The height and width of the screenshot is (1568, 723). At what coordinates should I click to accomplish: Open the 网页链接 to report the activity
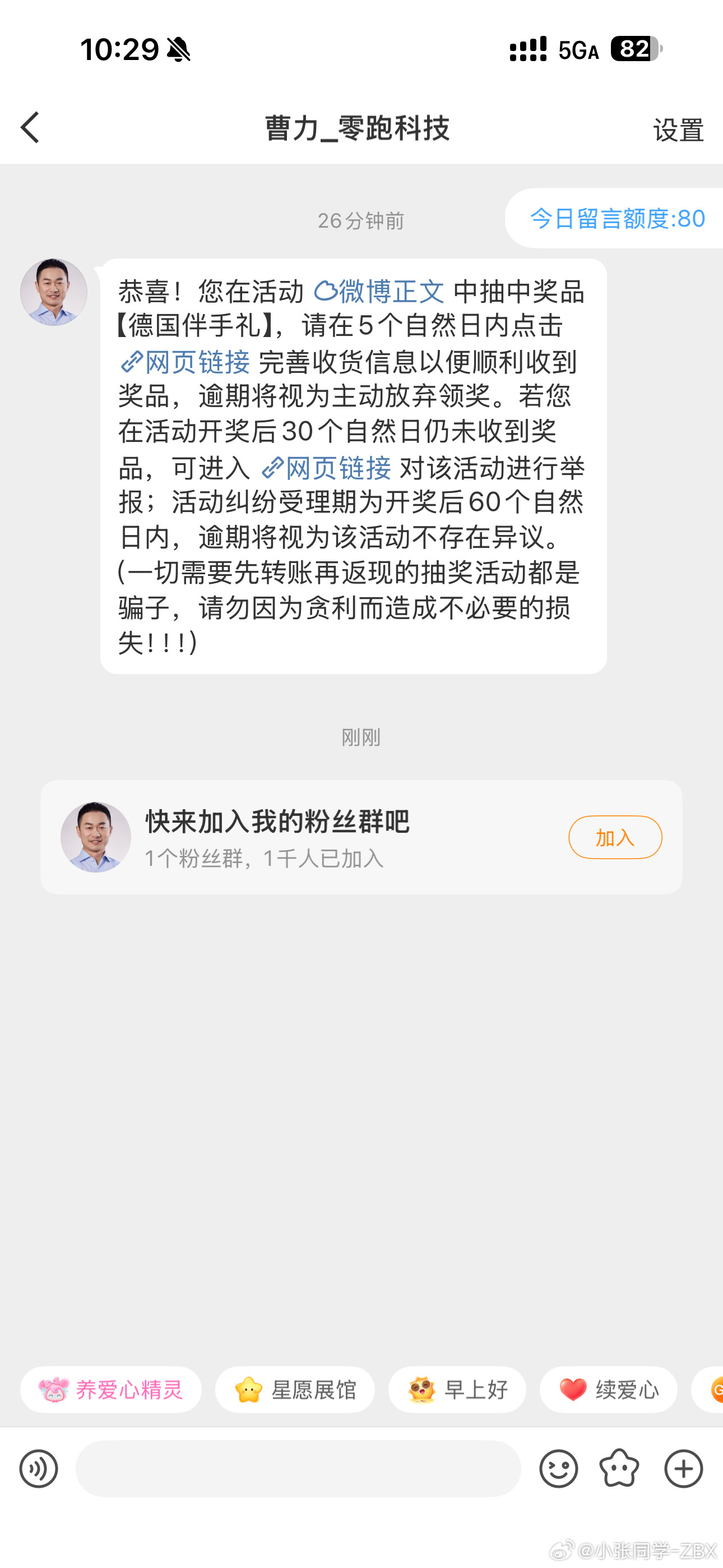(327, 468)
